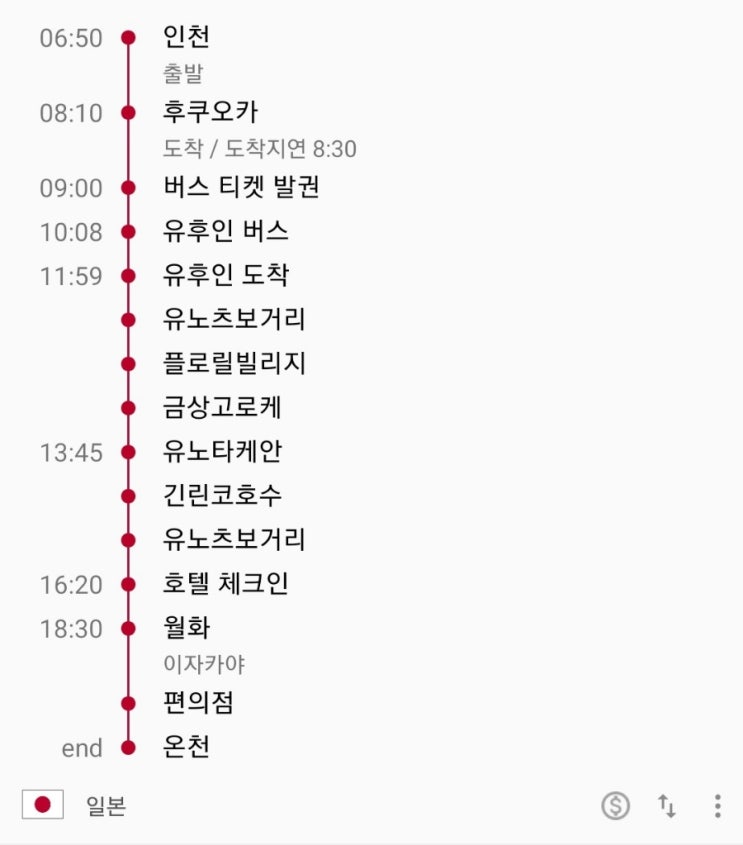Open the 11:59 유후인 도착 entry
The width and height of the screenshot is (743, 845).
(372, 276)
